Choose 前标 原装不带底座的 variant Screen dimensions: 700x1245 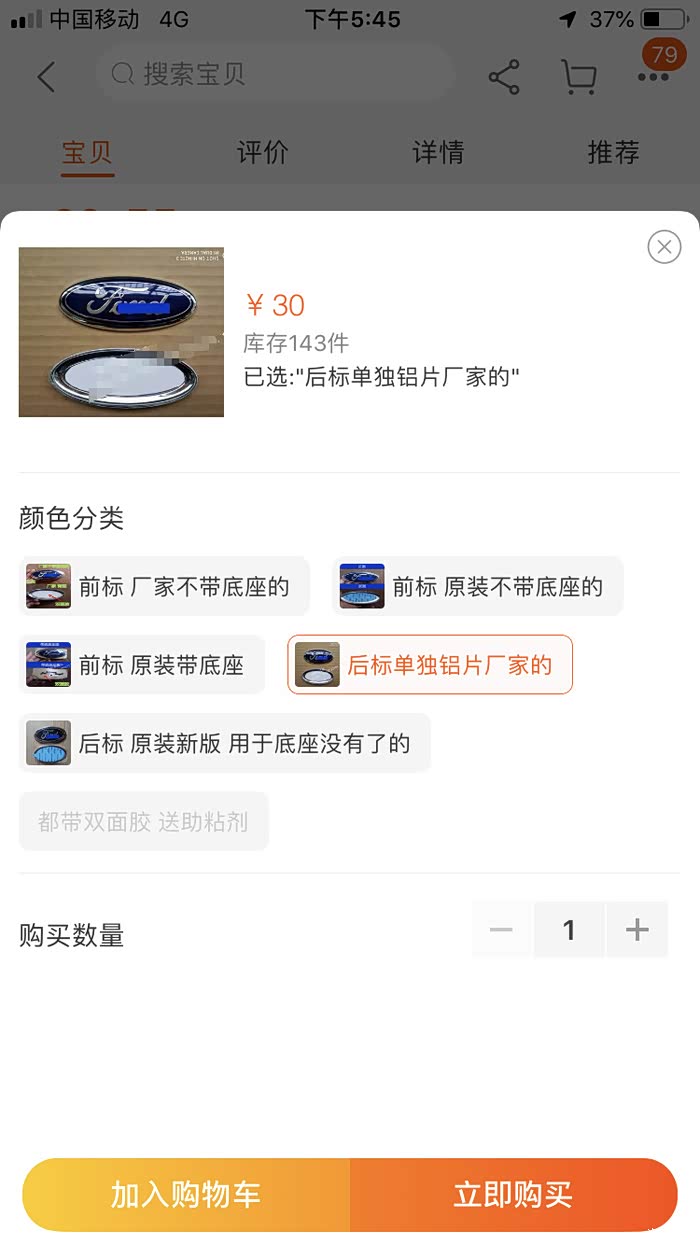click(x=478, y=586)
